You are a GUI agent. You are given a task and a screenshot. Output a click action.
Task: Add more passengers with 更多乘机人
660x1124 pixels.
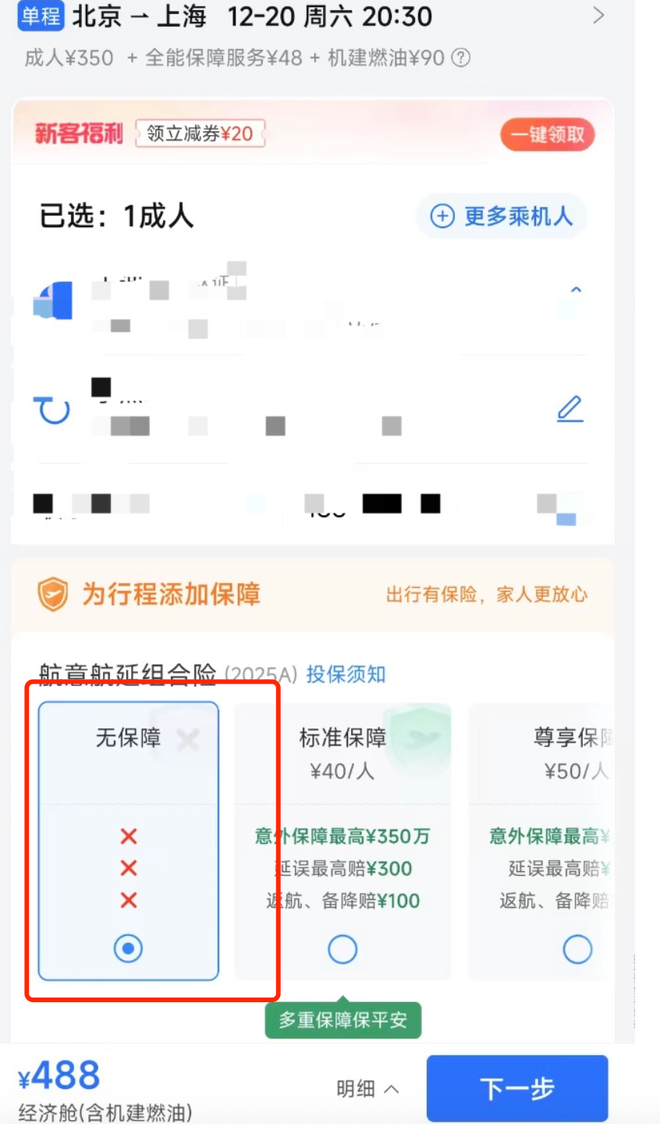(502, 216)
